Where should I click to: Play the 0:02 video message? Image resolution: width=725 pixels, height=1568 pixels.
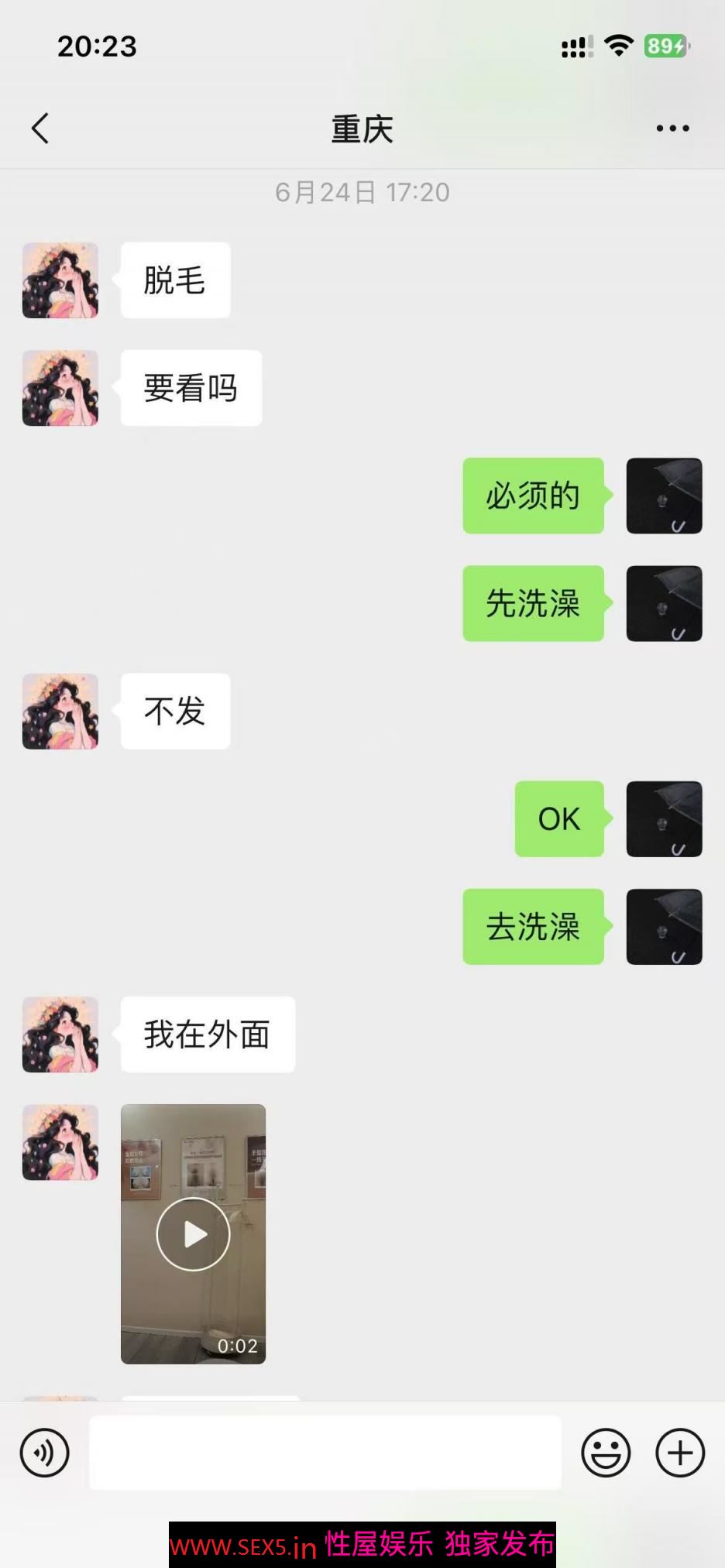point(193,1233)
